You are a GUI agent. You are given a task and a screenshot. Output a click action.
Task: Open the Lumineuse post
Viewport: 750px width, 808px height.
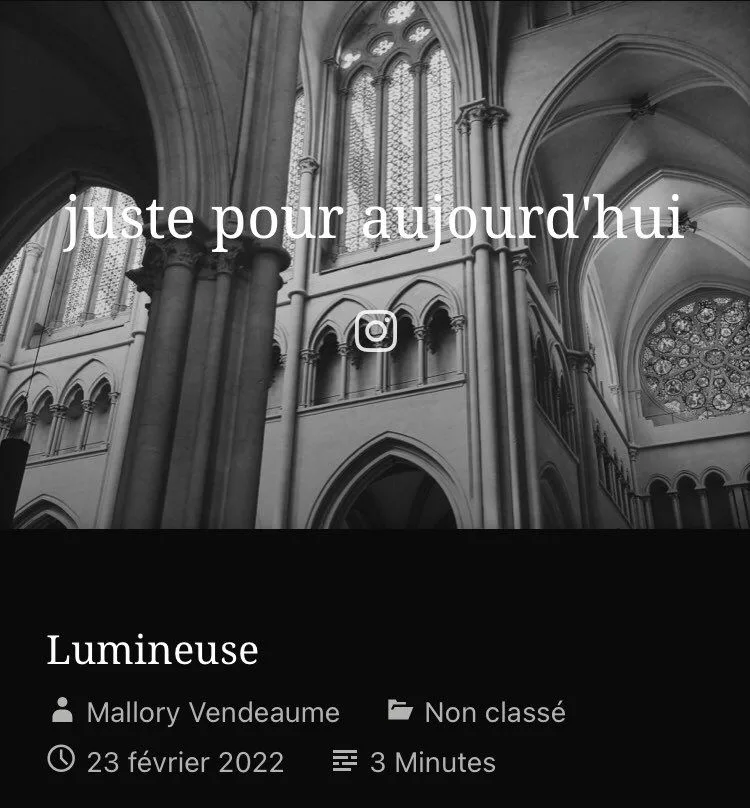(153, 650)
